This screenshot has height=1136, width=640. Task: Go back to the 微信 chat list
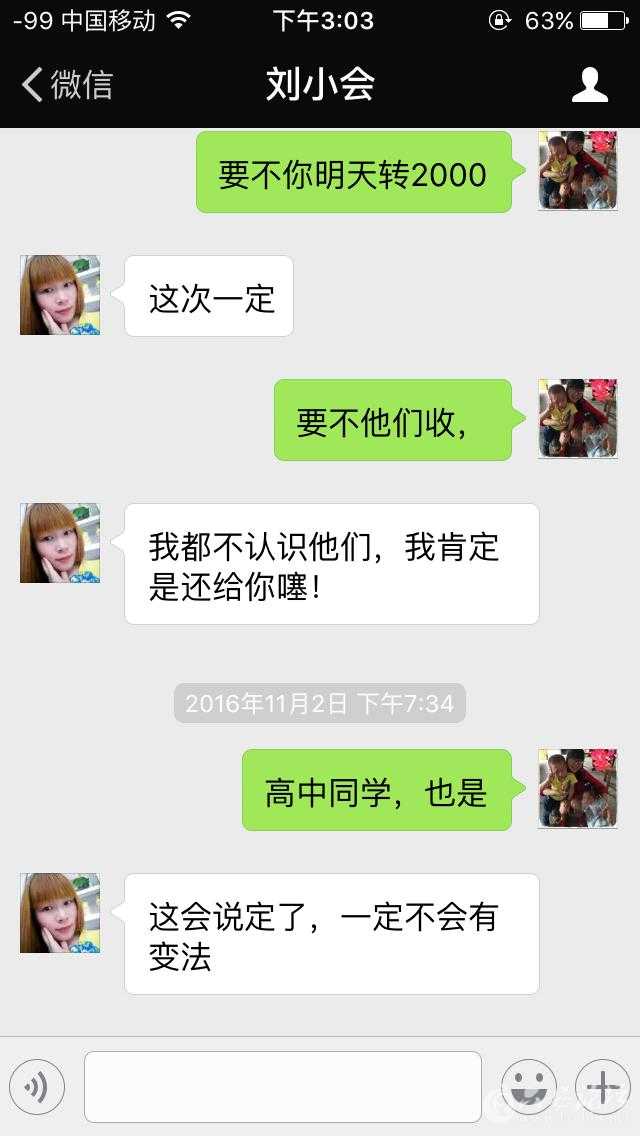[68, 85]
